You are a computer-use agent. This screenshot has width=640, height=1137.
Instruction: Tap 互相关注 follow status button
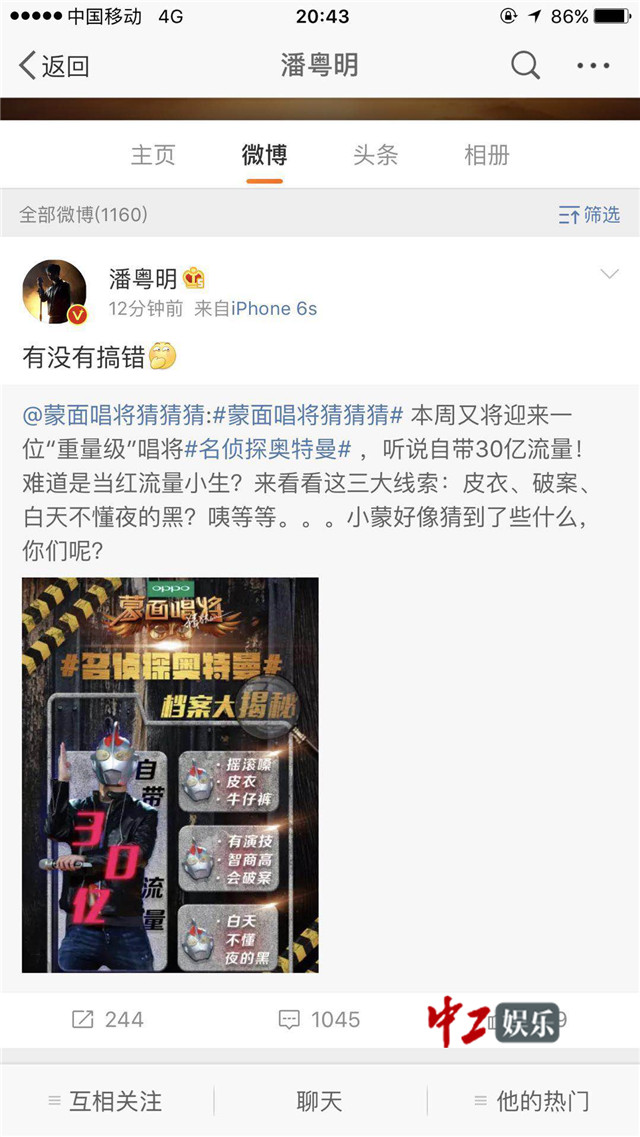tap(106, 1101)
